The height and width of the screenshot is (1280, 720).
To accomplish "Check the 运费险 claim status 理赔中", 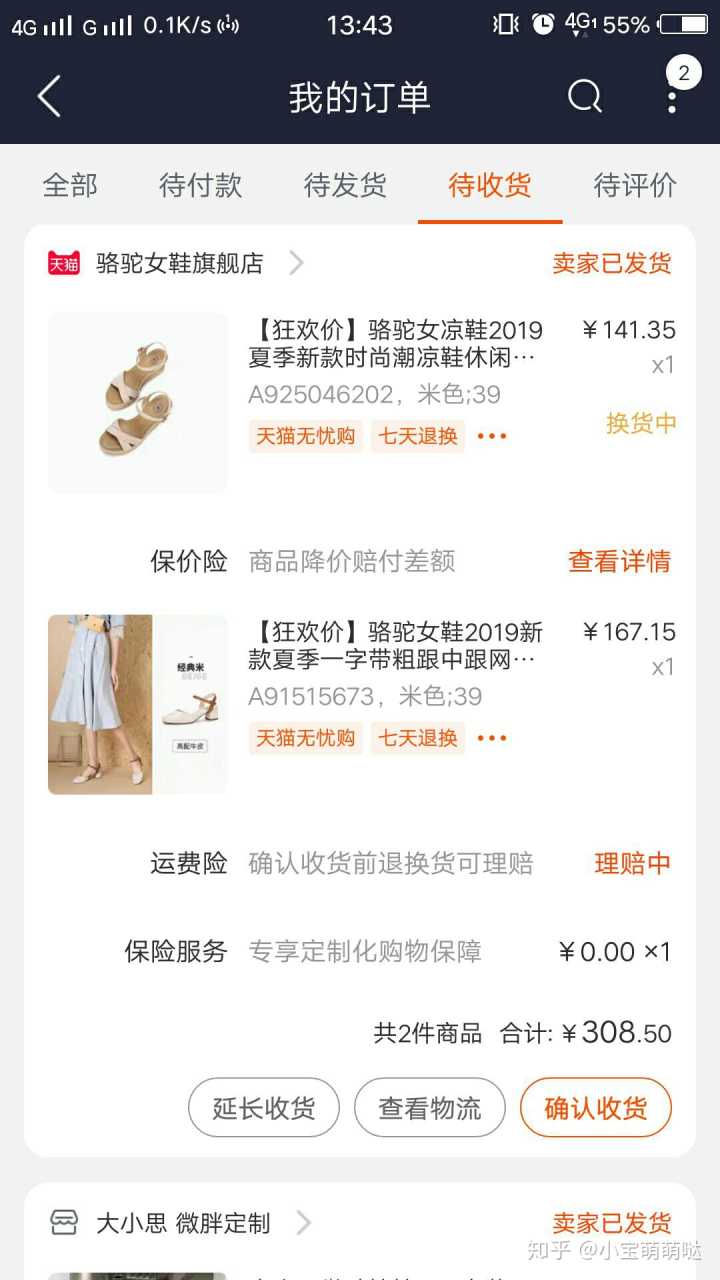I will pos(632,863).
